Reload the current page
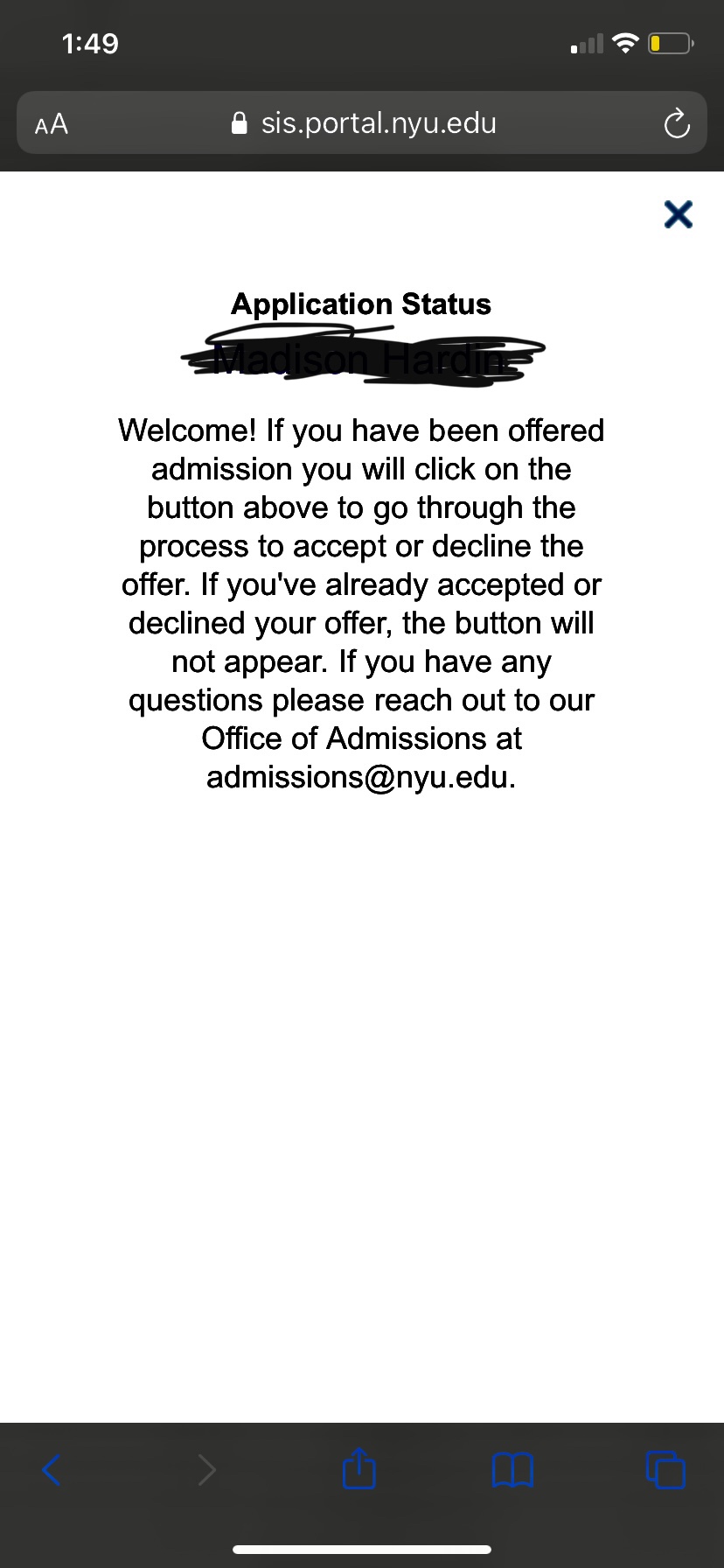The image size is (724, 1568). (x=676, y=124)
